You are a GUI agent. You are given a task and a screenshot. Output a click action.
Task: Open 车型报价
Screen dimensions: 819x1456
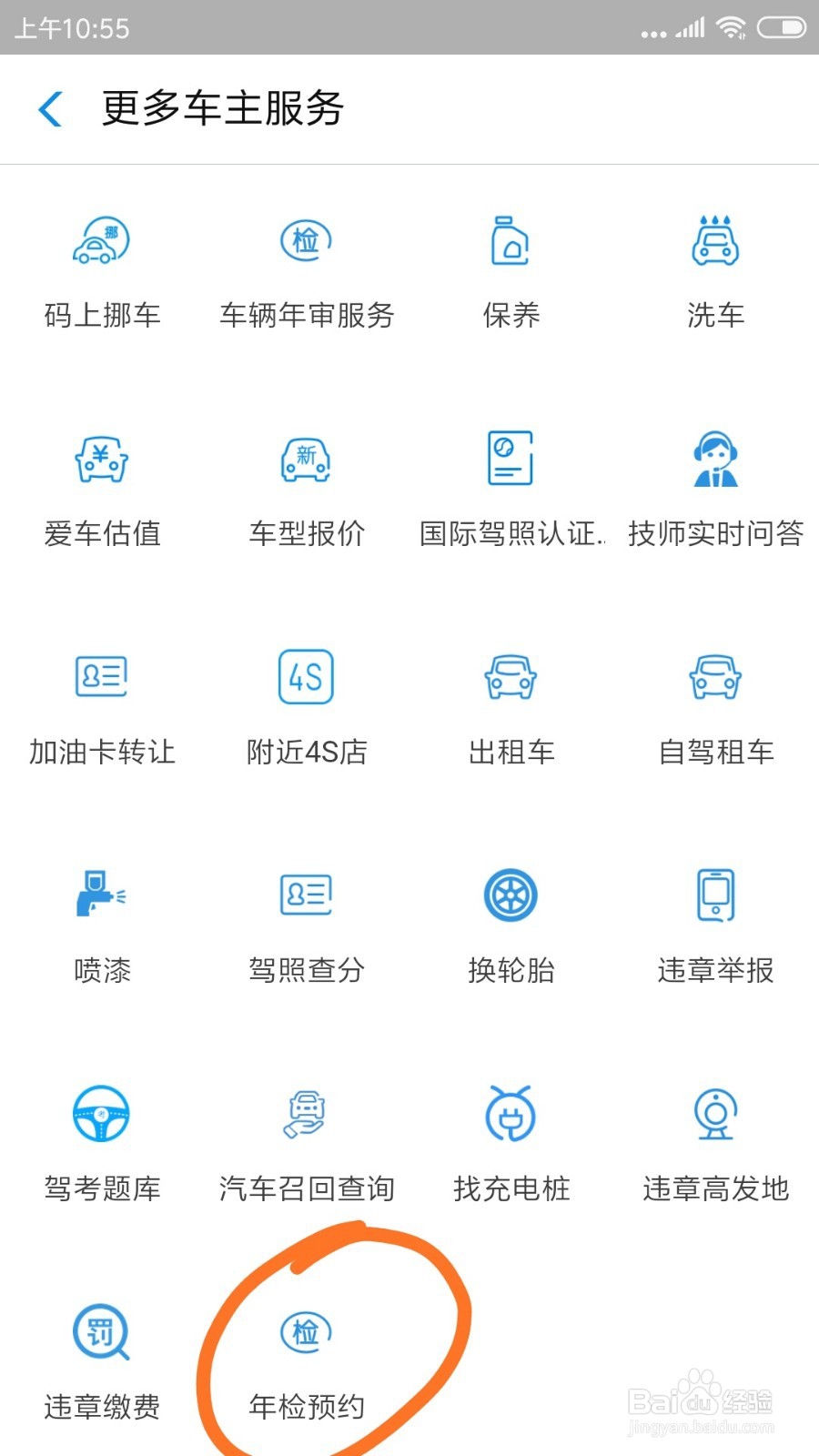click(x=307, y=491)
